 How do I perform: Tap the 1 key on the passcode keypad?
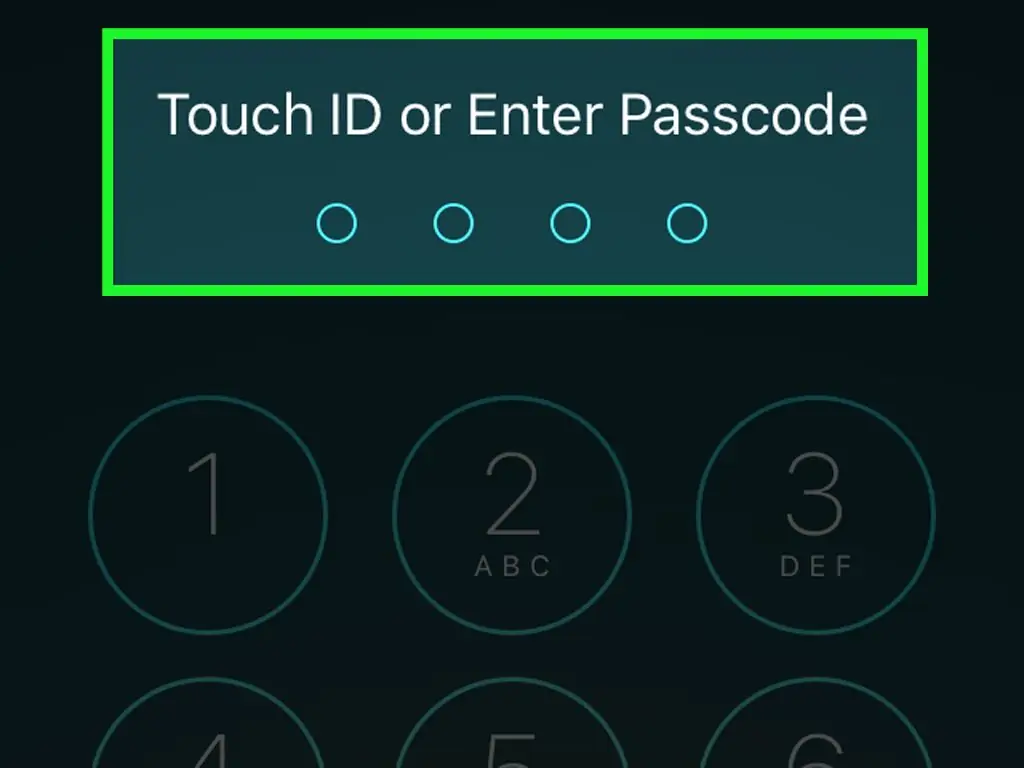(208, 514)
